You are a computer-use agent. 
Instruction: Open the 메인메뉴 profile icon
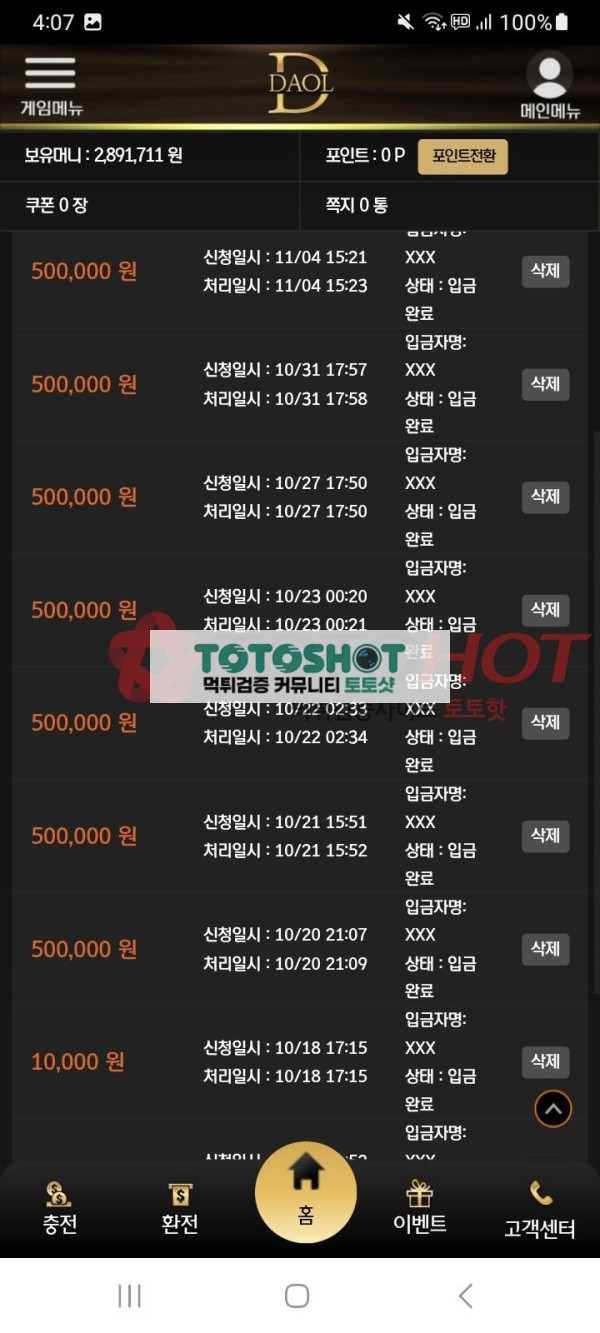(x=549, y=85)
